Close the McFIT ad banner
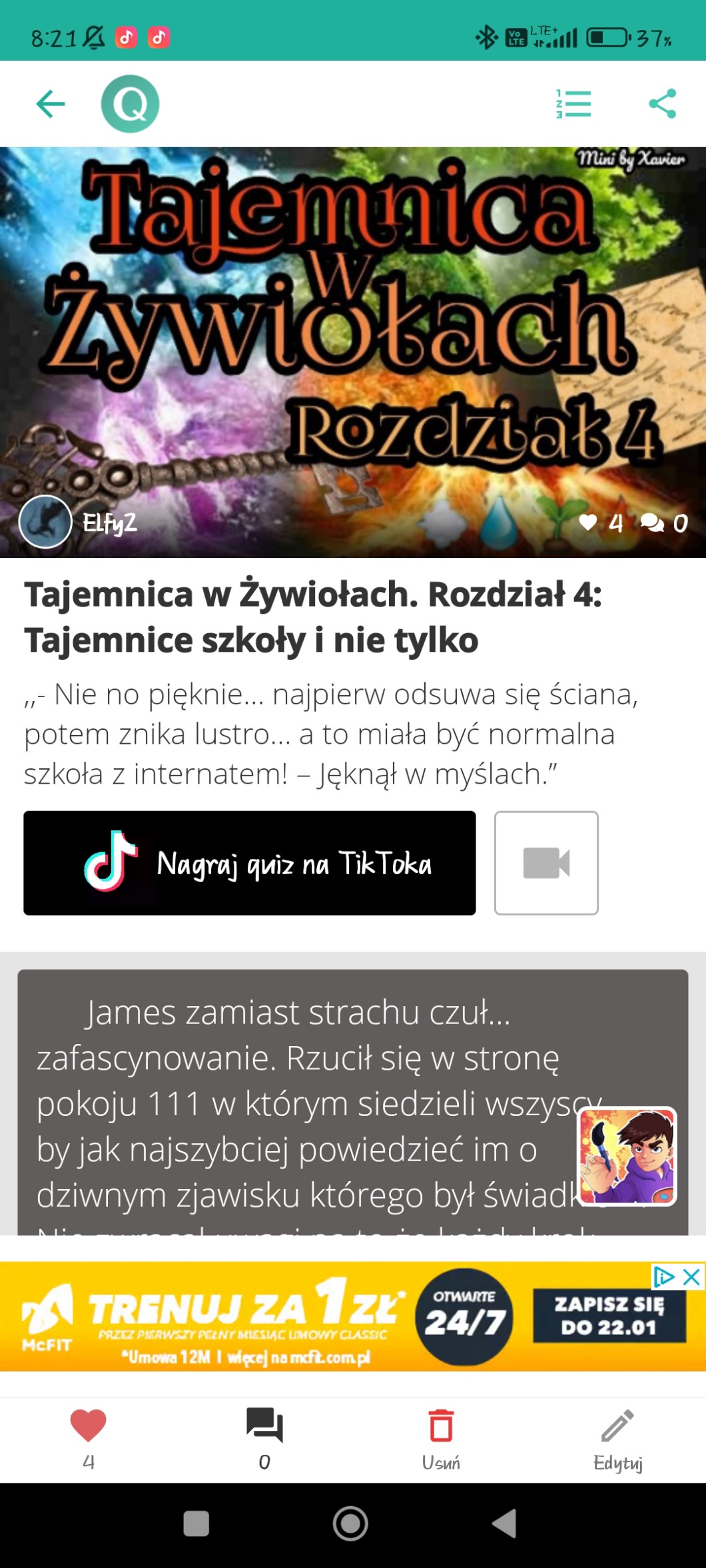706x1568 pixels. pos(693,1276)
